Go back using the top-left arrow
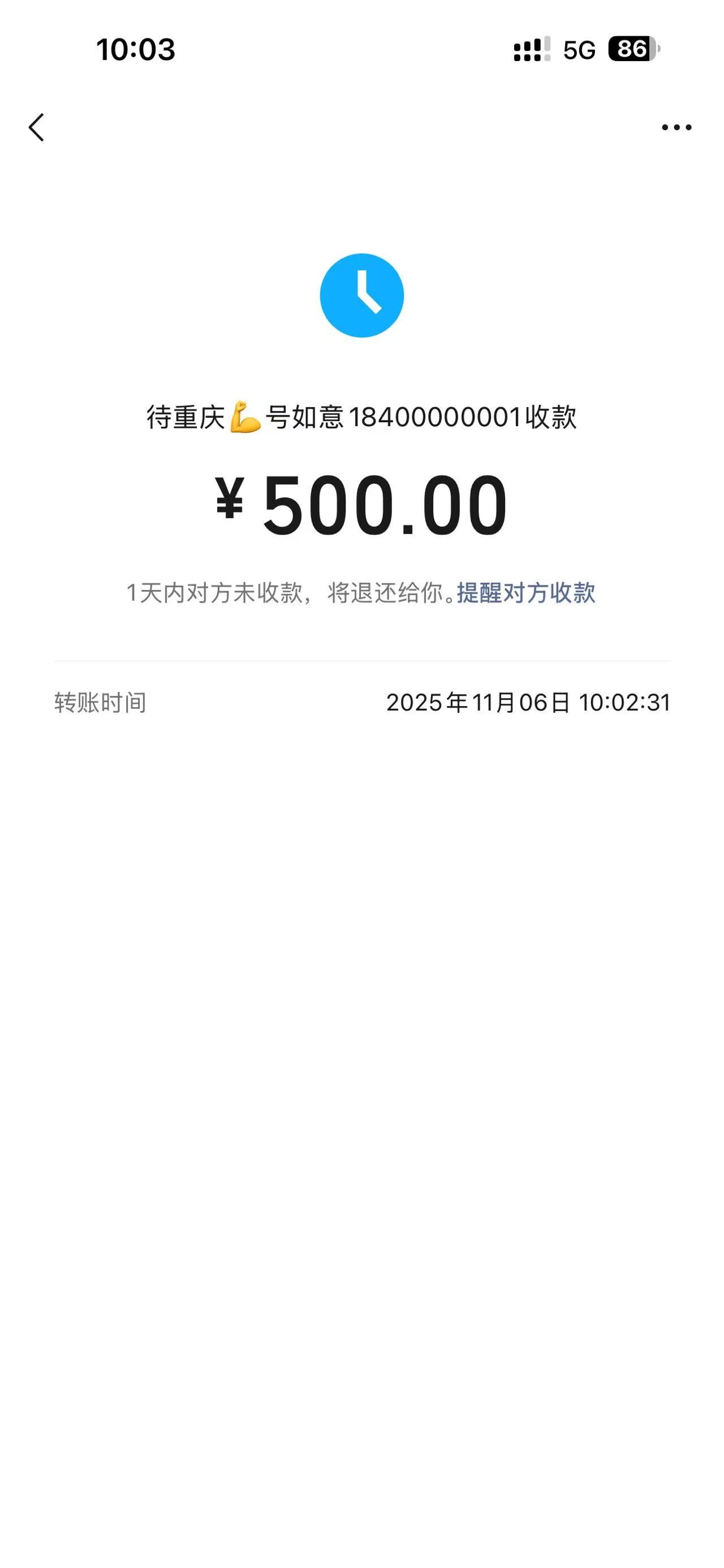The height and width of the screenshot is (1568, 724). click(37, 127)
